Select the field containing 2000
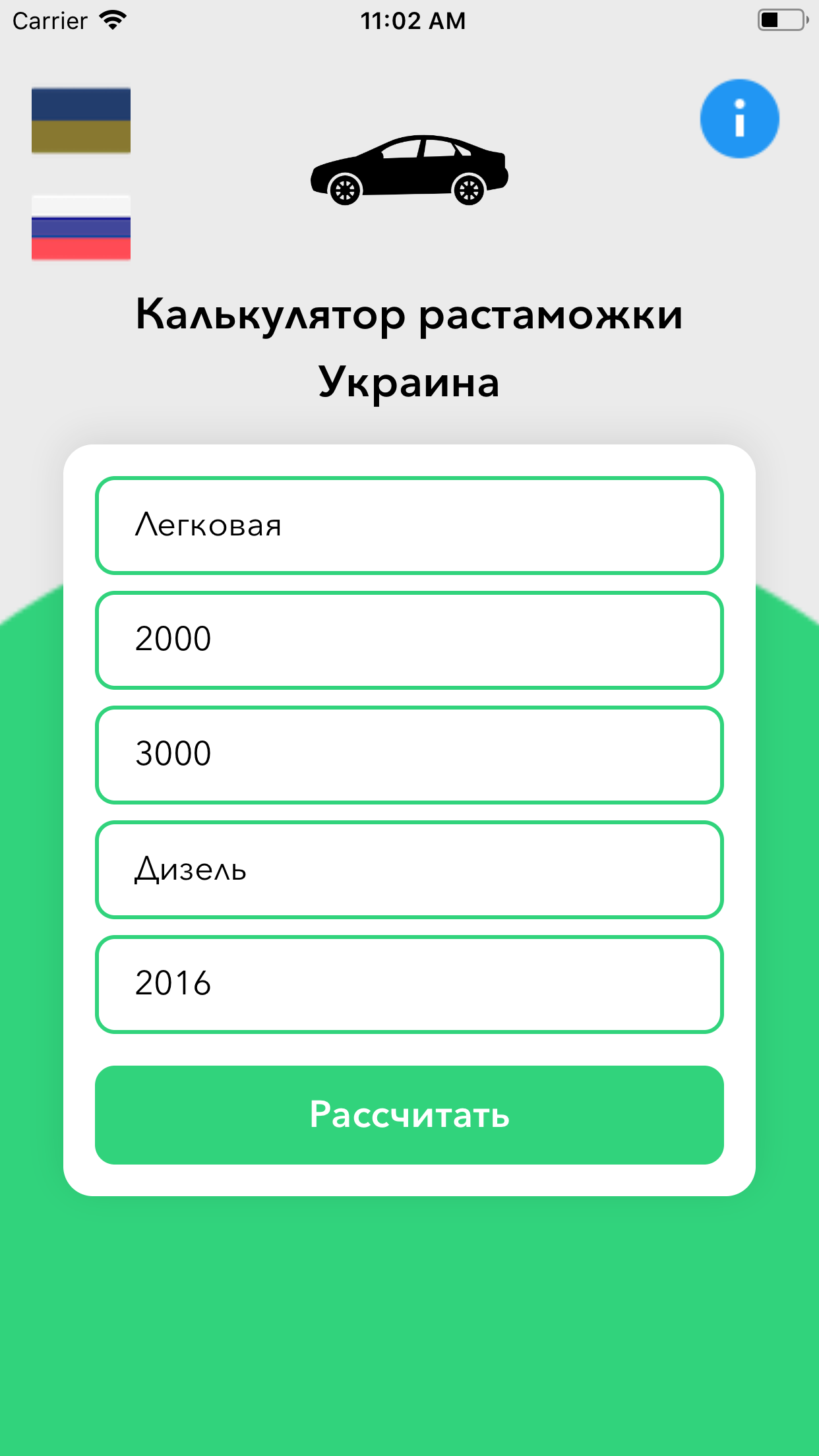 click(409, 640)
